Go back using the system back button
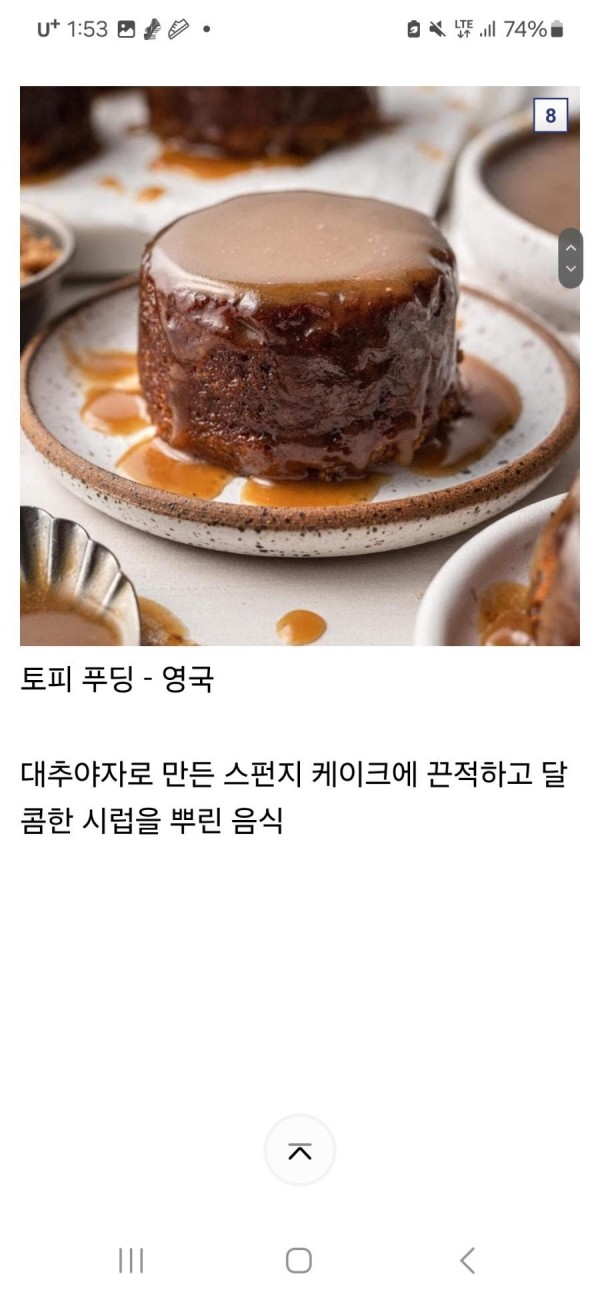The image size is (600, 1300). click(x=467, y=1261)
